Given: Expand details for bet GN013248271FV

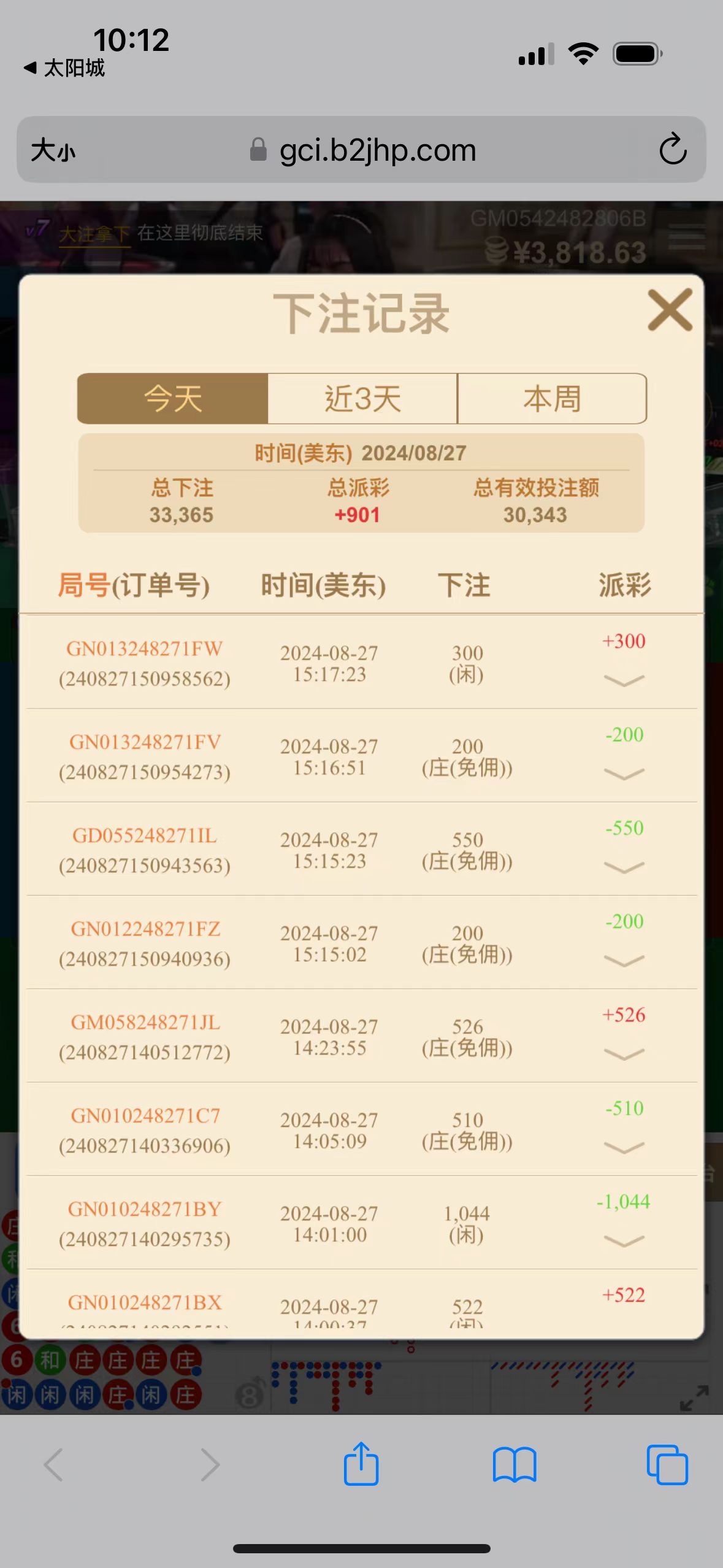Looking at the screenshot, I should (624, 774).
